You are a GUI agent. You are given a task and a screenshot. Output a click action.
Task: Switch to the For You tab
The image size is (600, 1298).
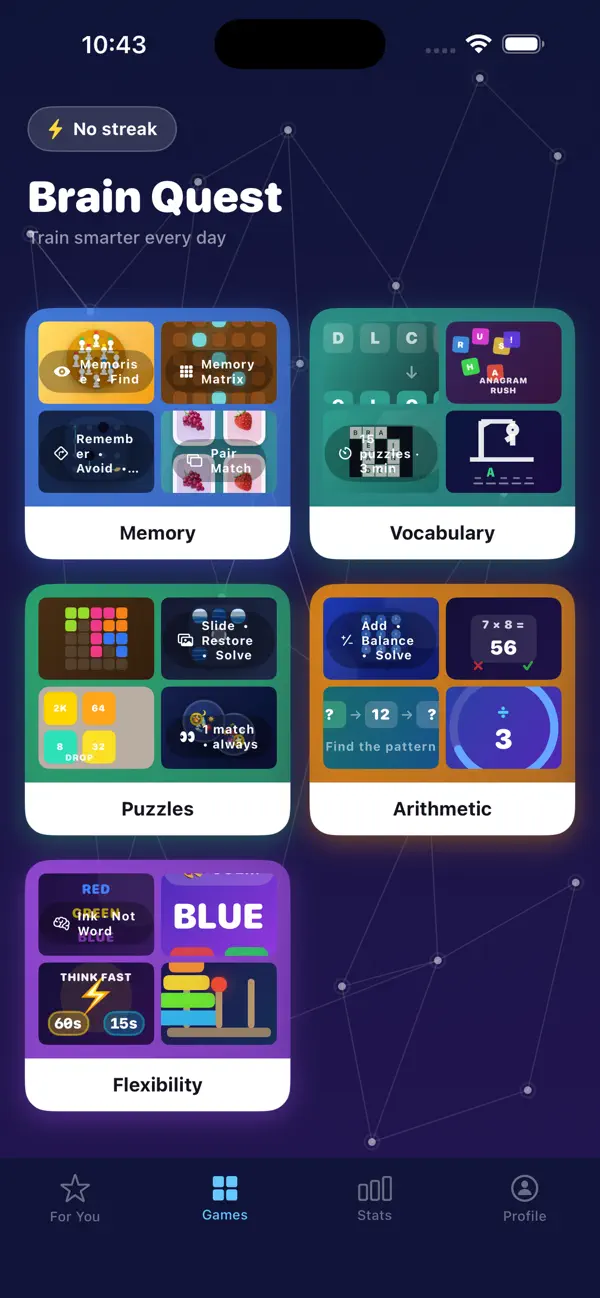pyautogui.click(x=75, y=1198)
